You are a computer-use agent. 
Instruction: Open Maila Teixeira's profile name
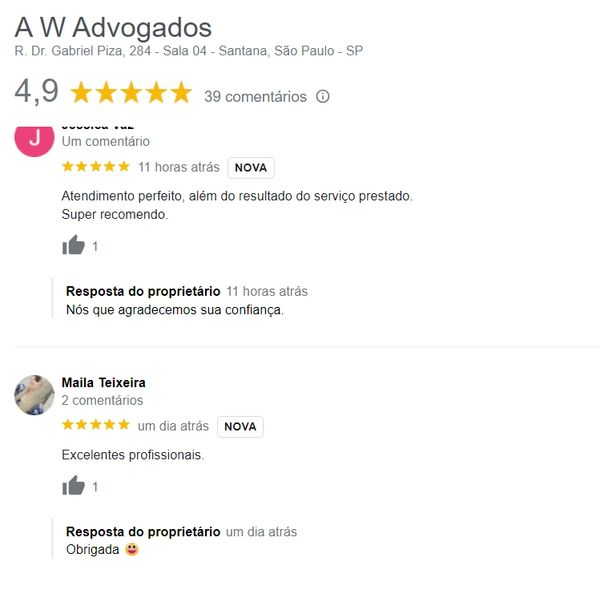[x=103, y=382]
